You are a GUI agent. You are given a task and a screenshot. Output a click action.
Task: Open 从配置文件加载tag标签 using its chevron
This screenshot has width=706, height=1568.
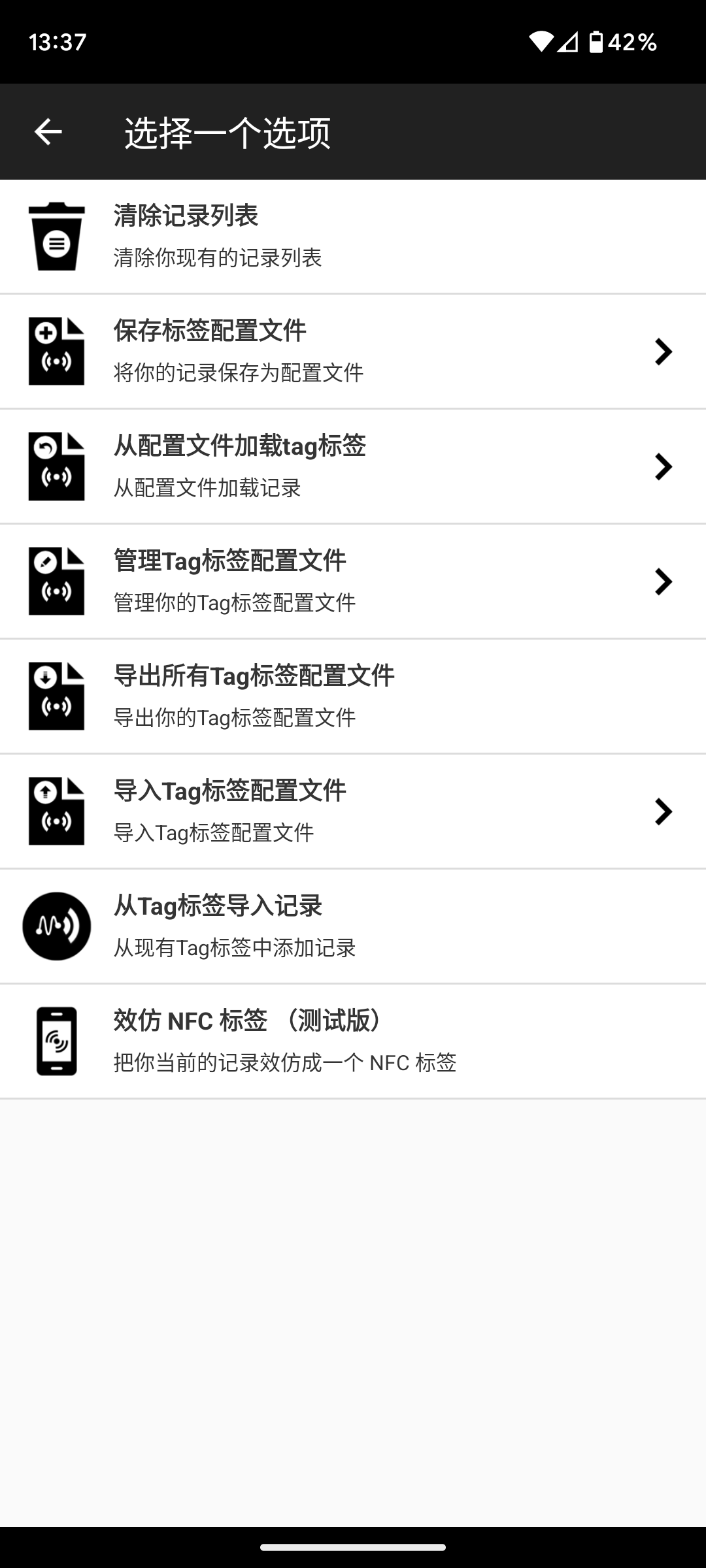(x=663, y=466)
